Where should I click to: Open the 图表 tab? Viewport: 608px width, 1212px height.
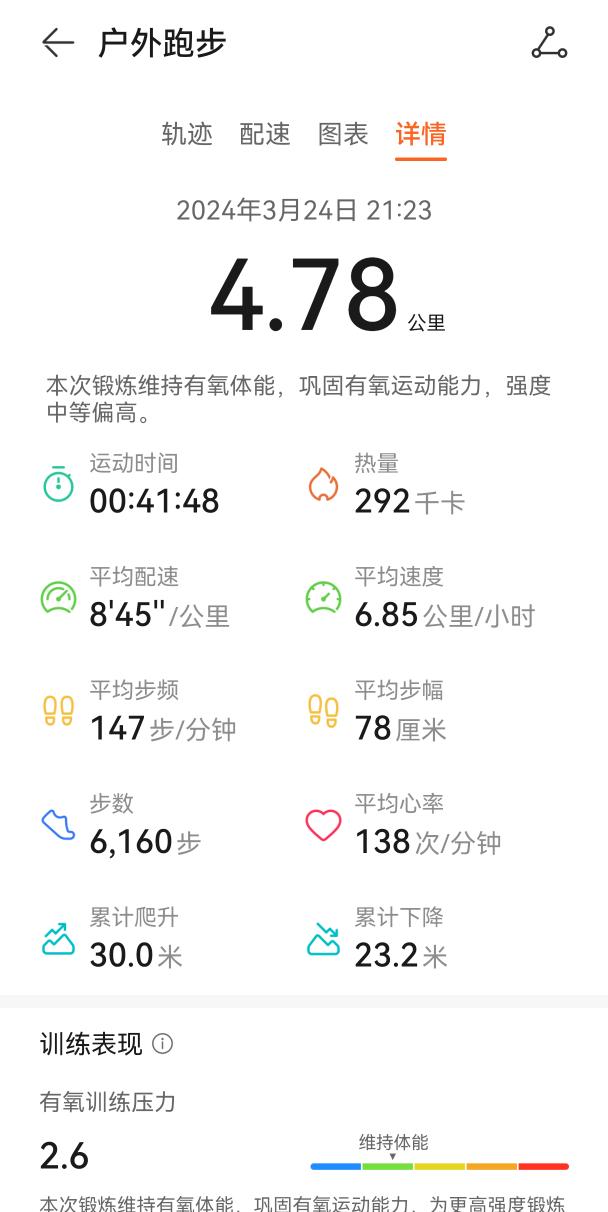(343, 134)
